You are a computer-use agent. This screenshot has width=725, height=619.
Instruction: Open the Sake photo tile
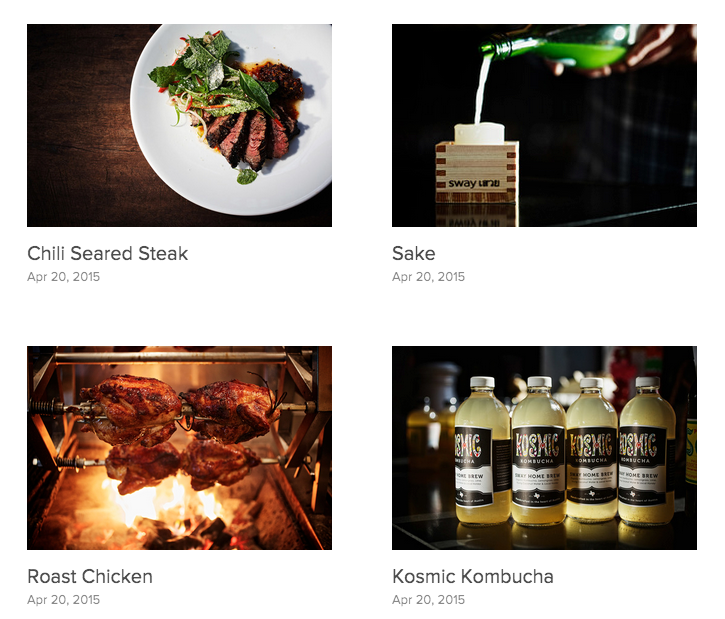544,126
